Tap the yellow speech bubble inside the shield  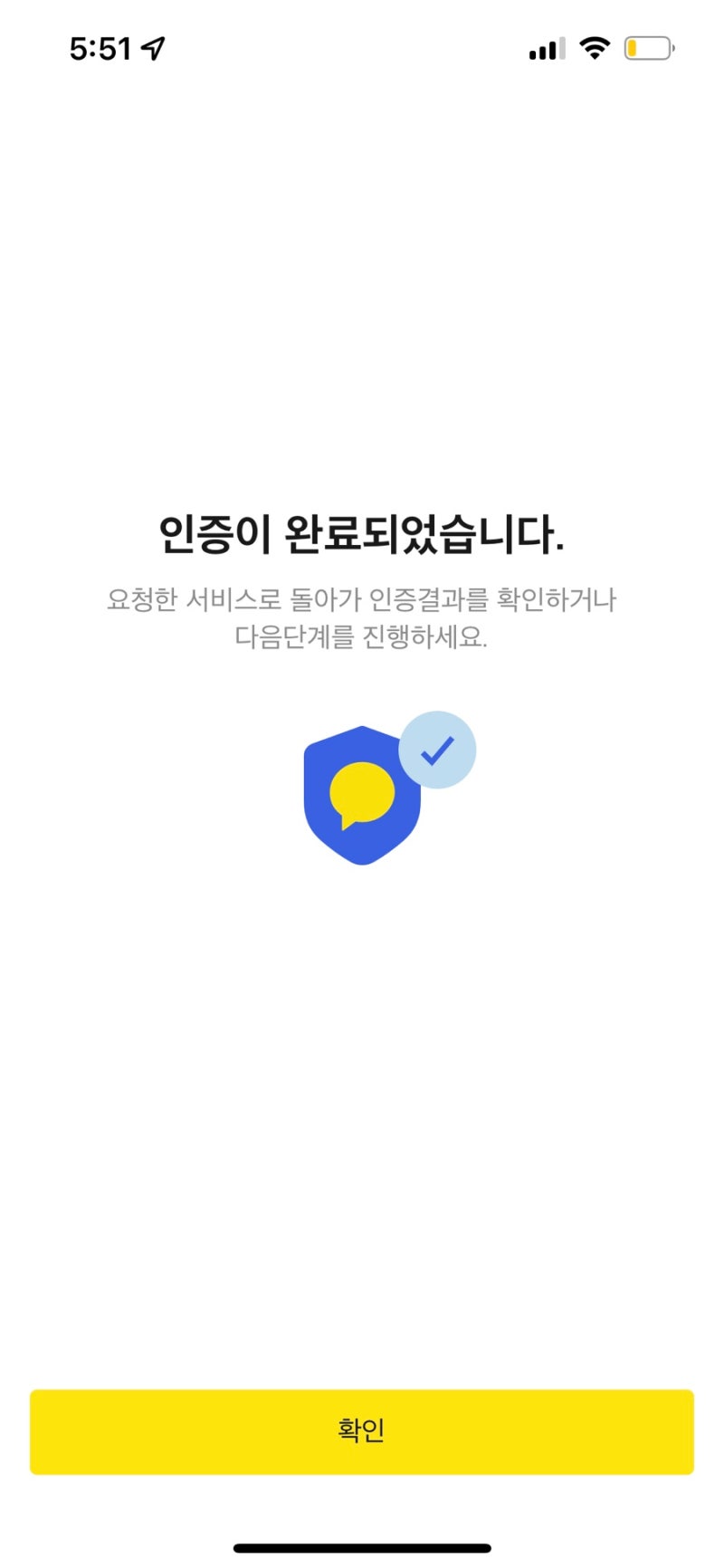[363, 795]
